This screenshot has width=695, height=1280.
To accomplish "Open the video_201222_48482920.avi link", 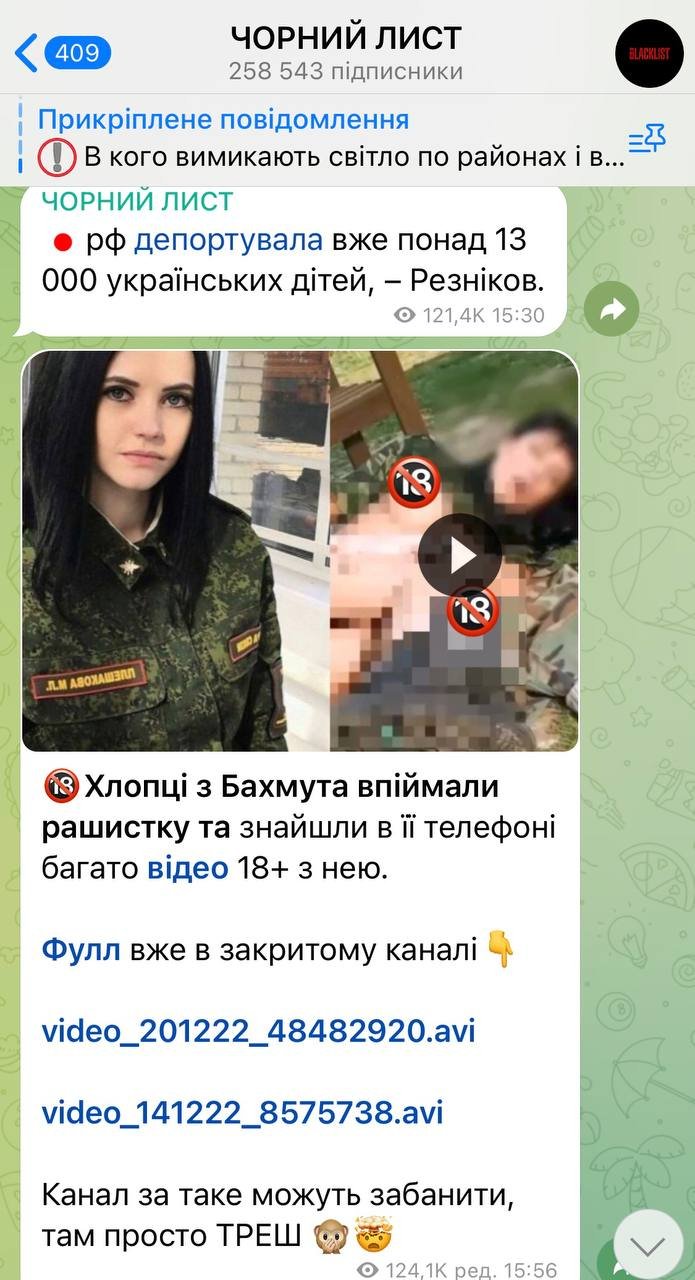I will [x=258, y=1030].
